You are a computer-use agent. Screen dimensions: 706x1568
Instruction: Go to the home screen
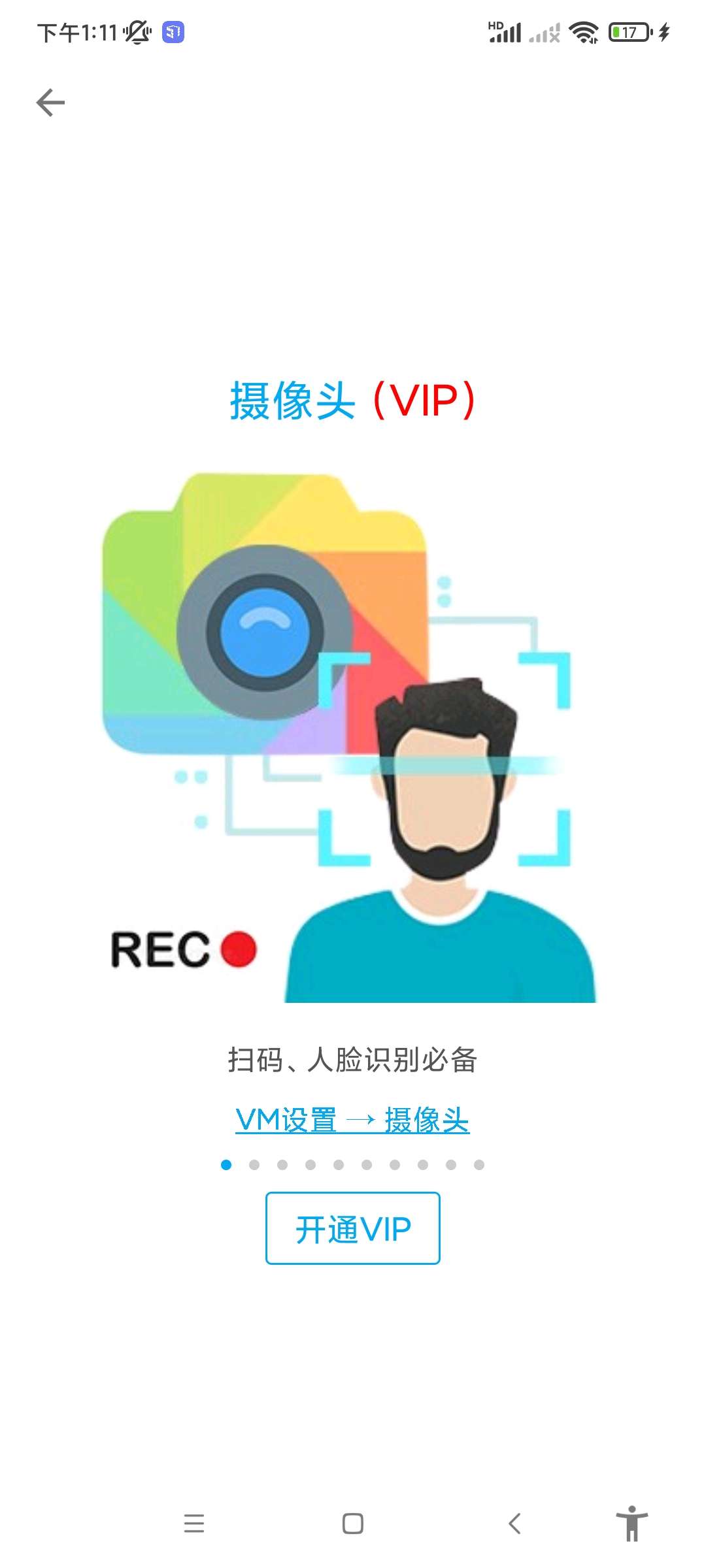click(353, 1524)
